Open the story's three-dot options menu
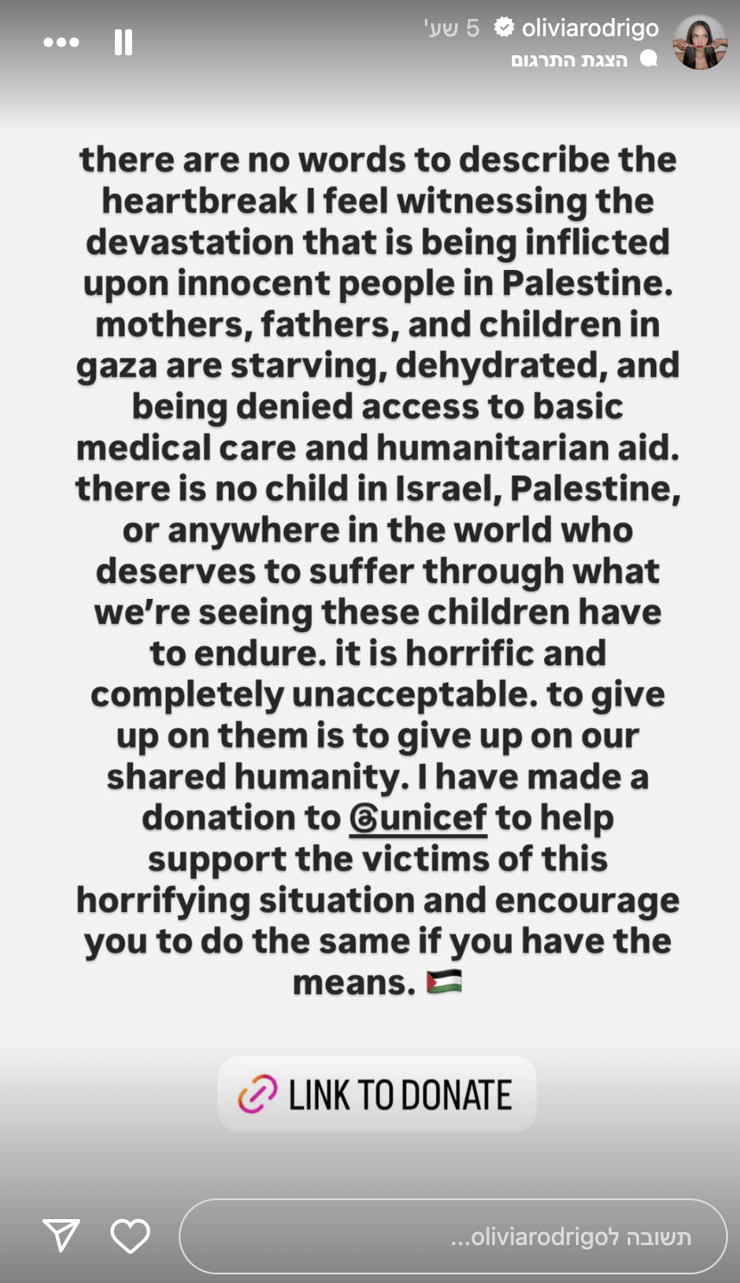740x1283 pixels. [61, 43]
